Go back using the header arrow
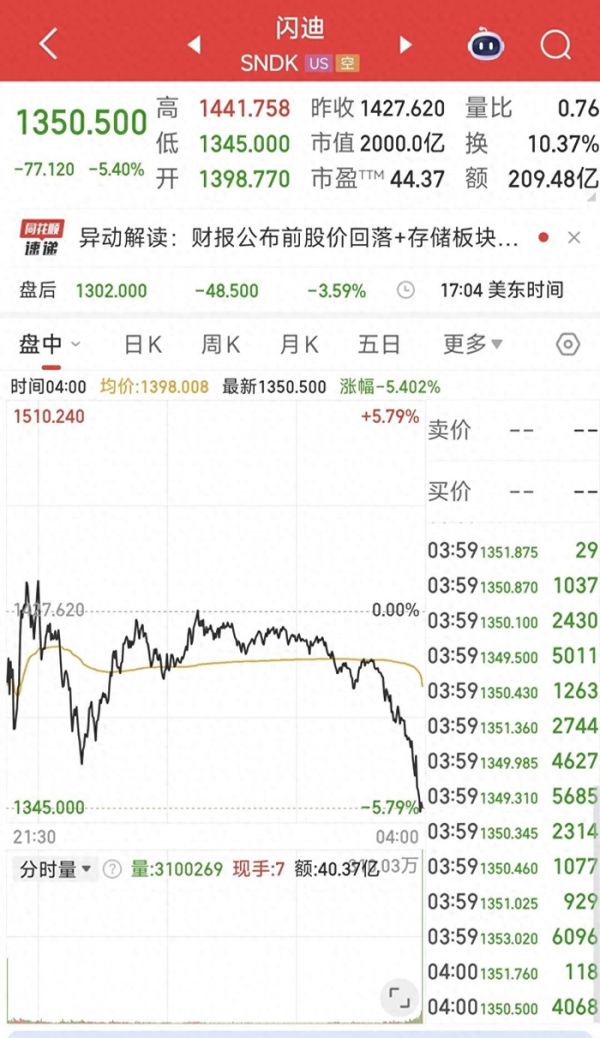Viewport: 600px width, 1038px height. click(x=48, y=44)
